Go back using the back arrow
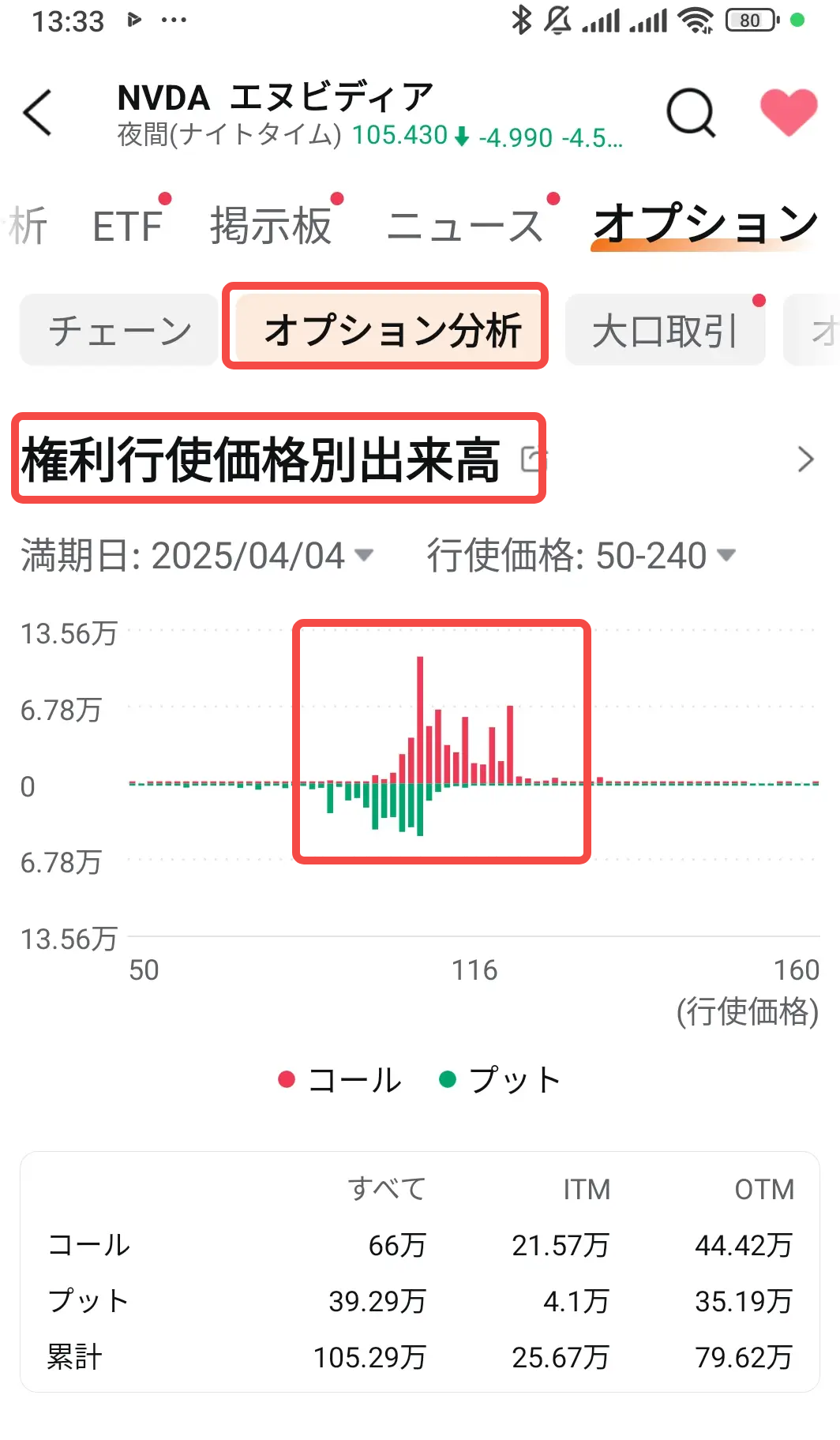 [38, 113]
